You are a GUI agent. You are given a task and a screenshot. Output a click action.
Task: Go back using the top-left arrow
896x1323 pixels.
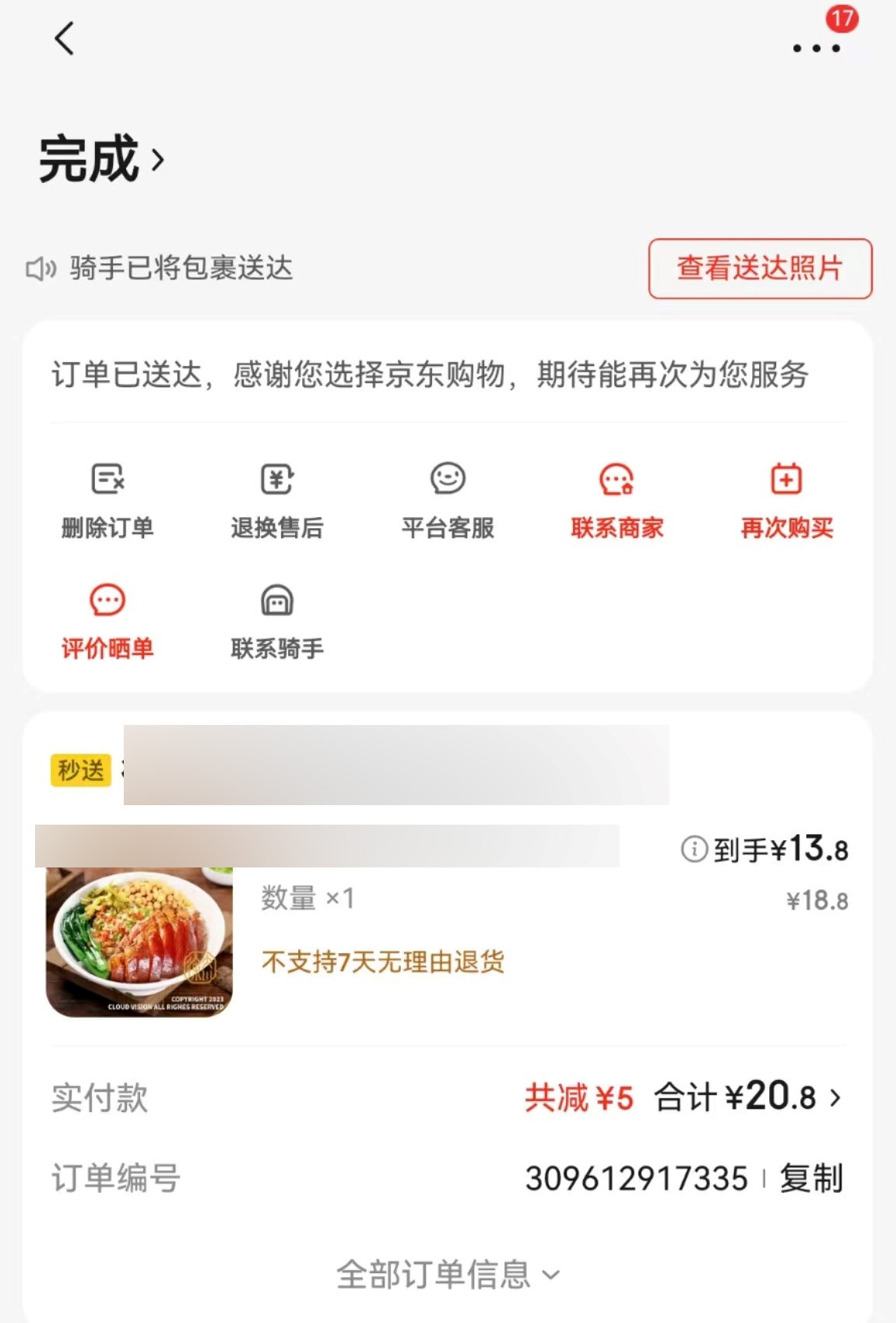point(65,38)
